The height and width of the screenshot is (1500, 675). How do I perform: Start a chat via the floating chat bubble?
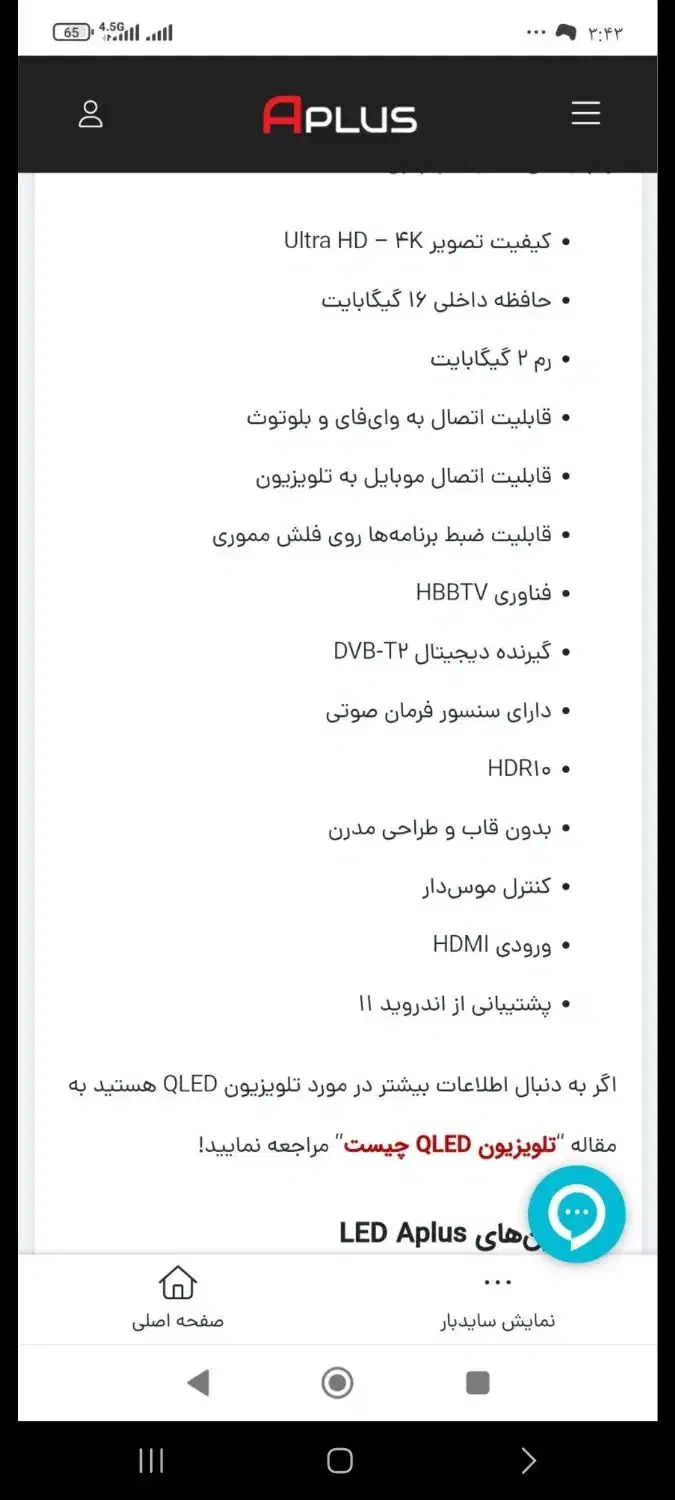point(577,1214)
